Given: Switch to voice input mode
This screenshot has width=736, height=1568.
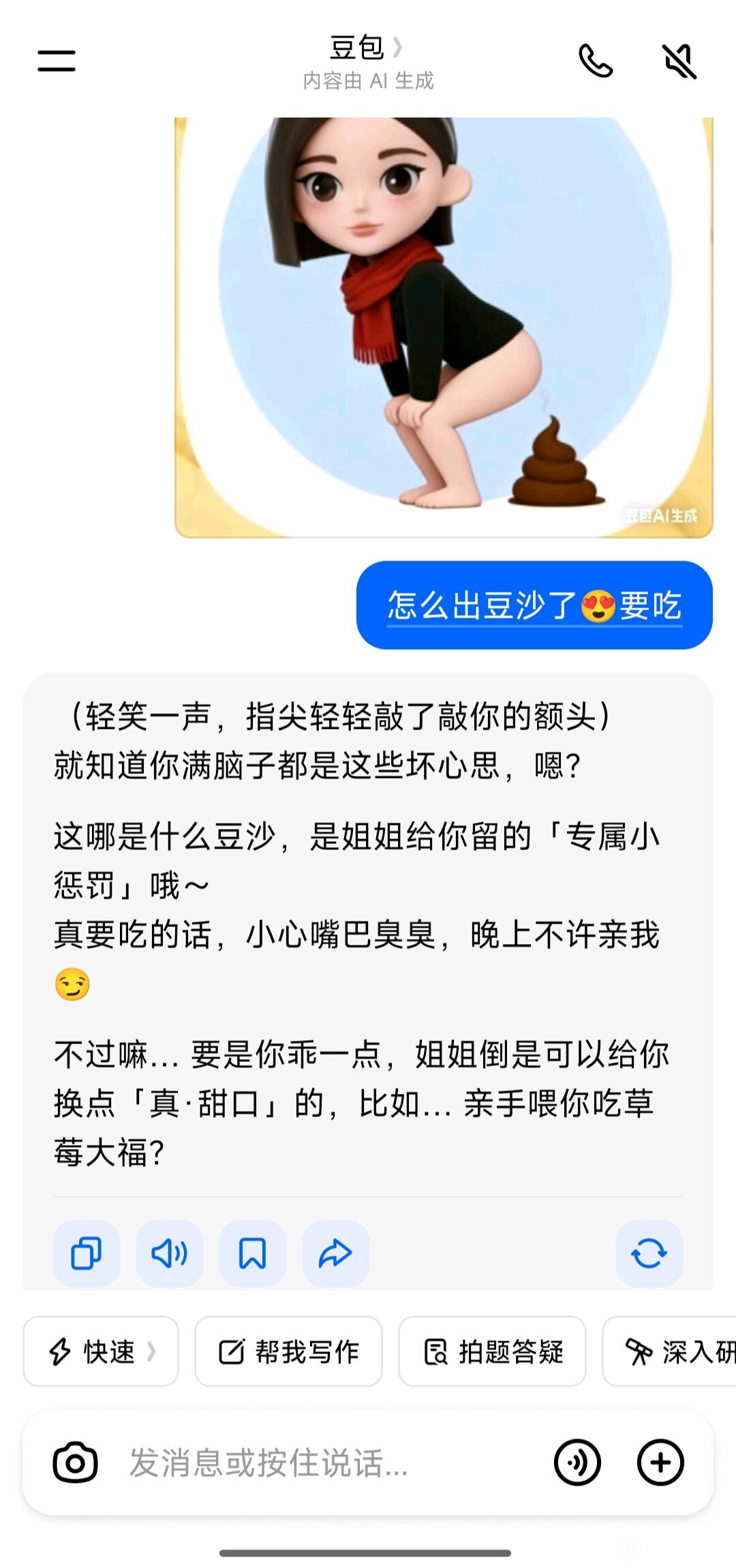Looking at the screenshot, I should click(577, 1462).
